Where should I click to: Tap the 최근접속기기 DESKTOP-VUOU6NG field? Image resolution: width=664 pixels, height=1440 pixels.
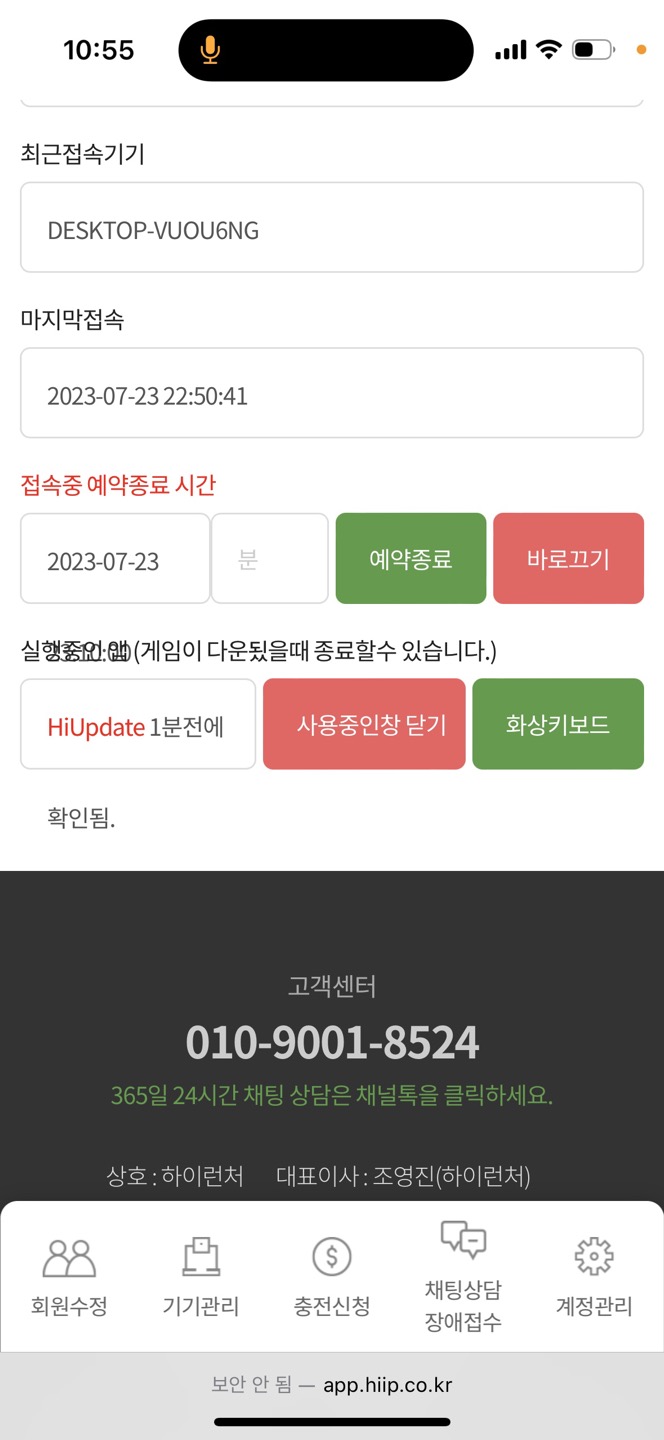tap(331, 228)
